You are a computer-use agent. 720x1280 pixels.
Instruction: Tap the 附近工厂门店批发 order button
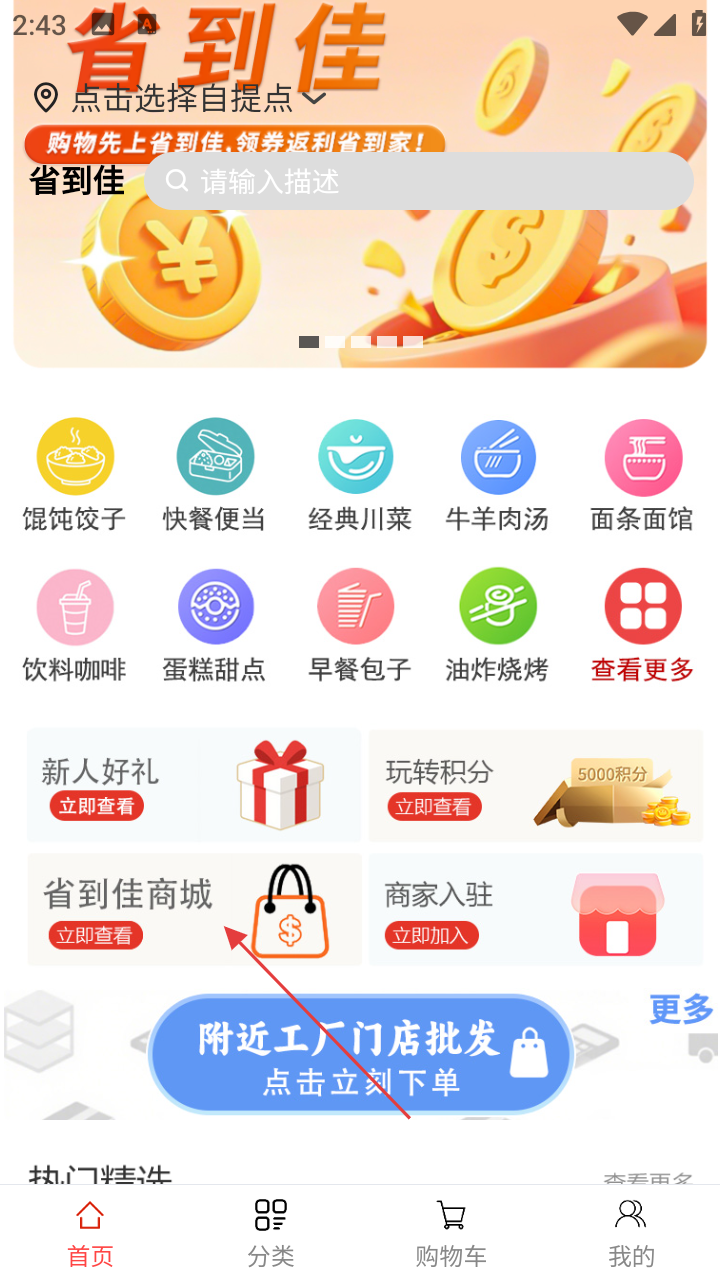[360, 1055]
